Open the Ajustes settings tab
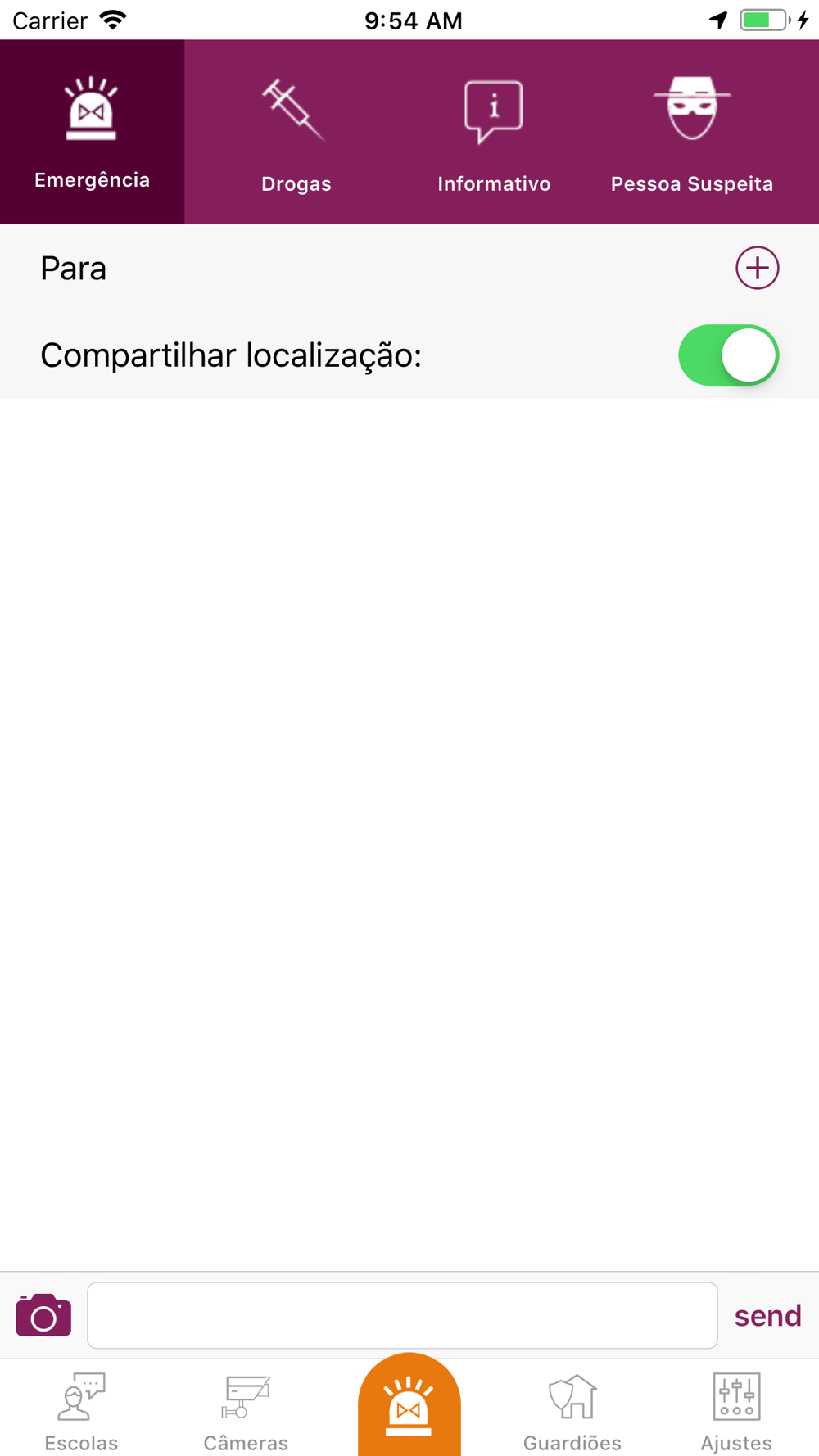The height and width of the screenshot is (1456, 819). pyautogui.click(x=736, y=1410)
